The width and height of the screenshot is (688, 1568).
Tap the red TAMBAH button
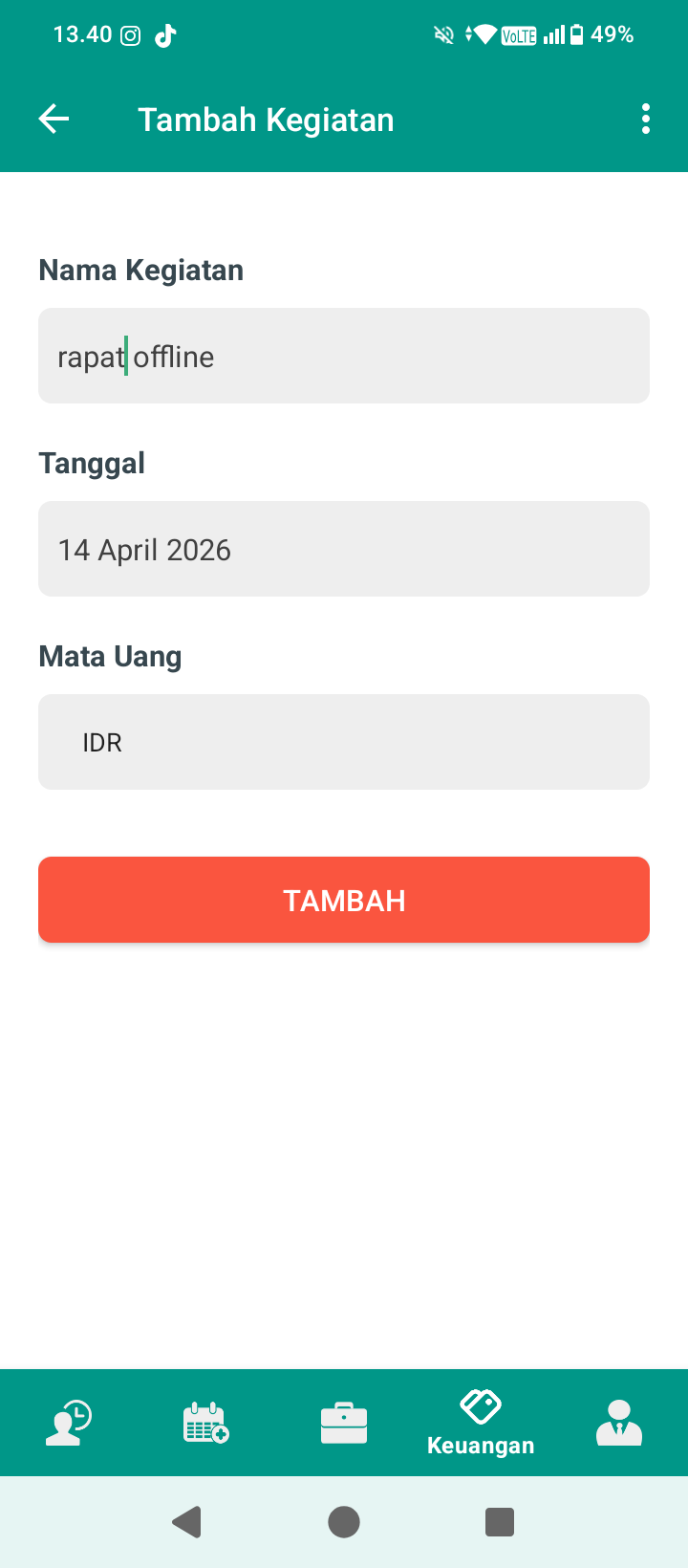pyautogui.click(x=344, y=900)
